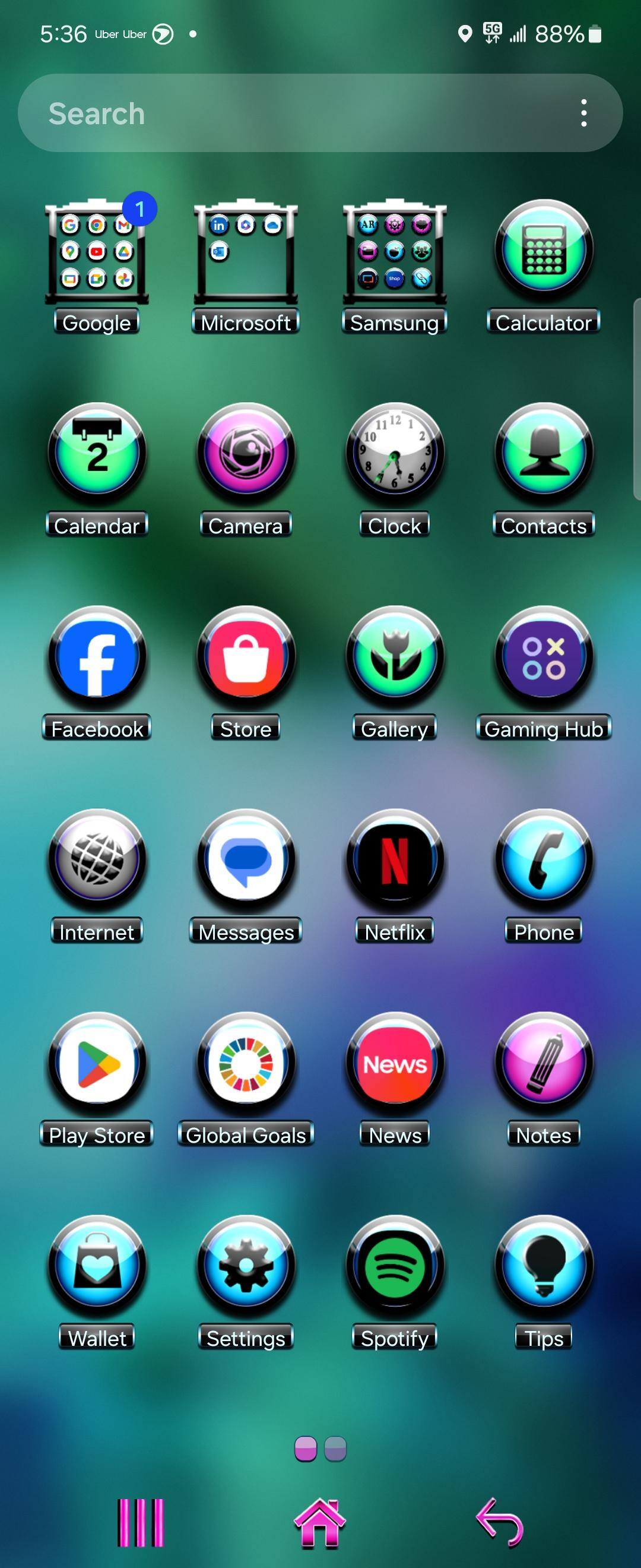Image resolution: width=641 pixels, height=1568 pixels.
Task: Open Facebook
Action: (97, 656)
